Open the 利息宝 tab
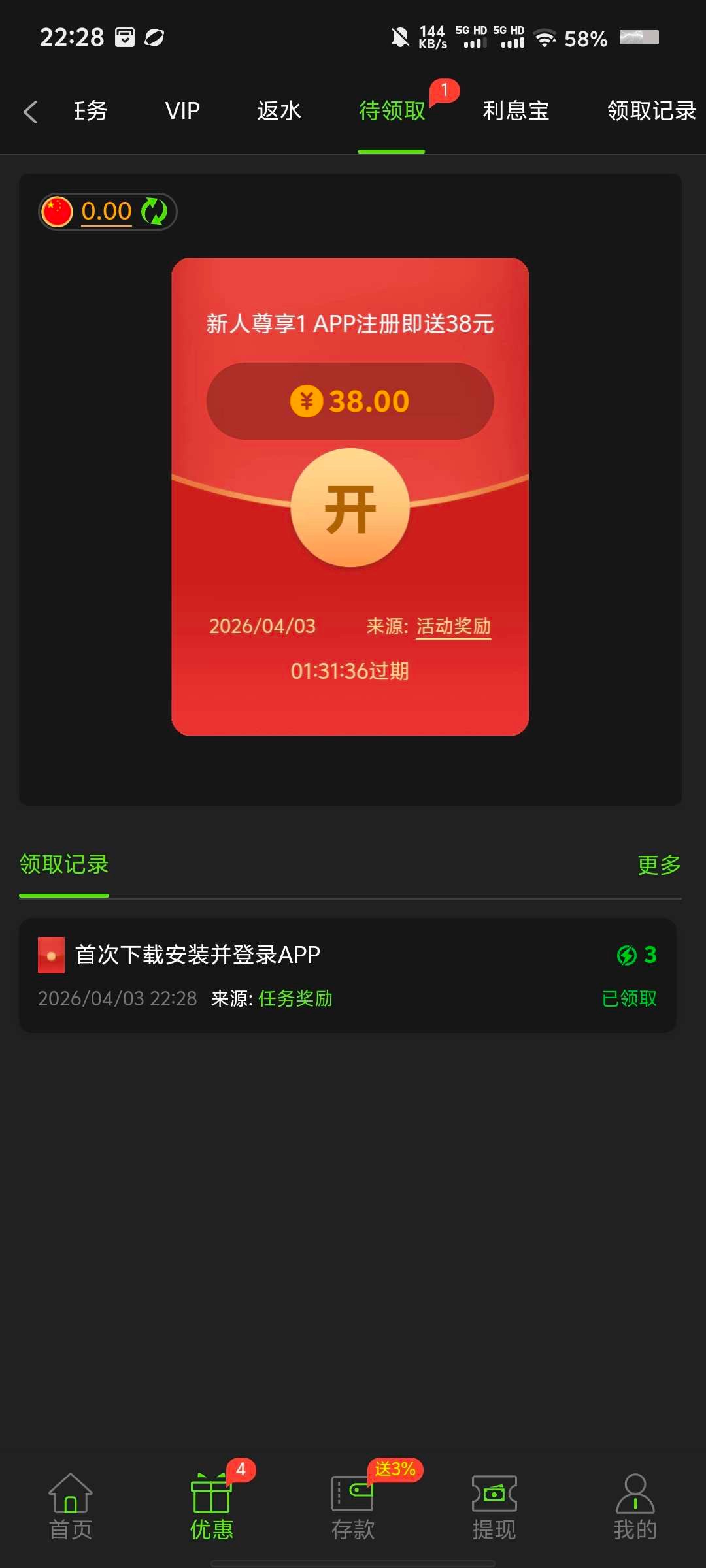The height and width of the screenshot is (1568, 706). pyautogui.click(x=516, y=111)
